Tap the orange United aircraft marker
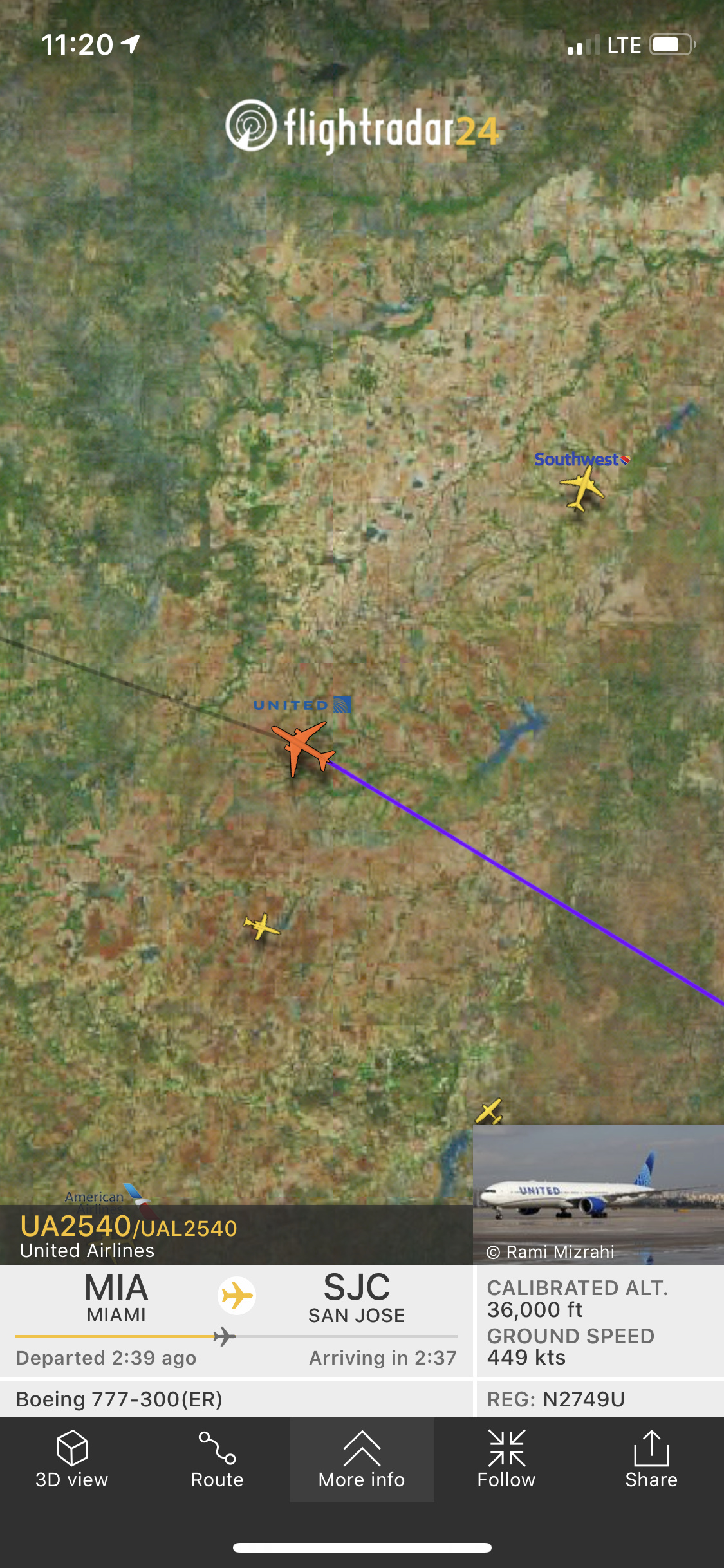724x1568 pixels. [302, 747]
